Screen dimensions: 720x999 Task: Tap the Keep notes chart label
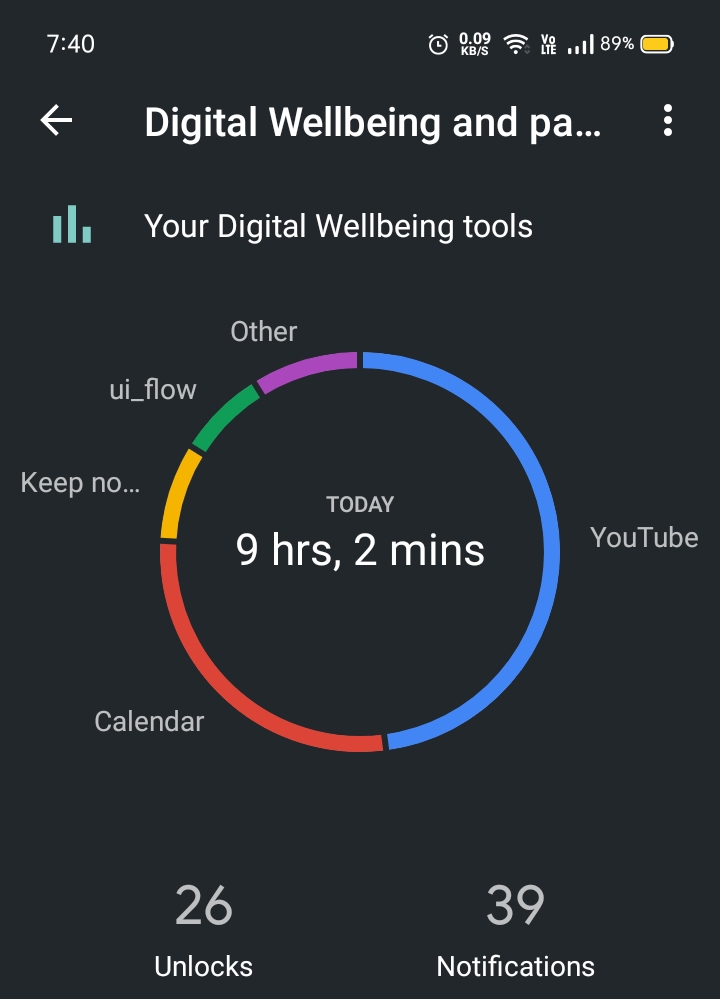[x=80, y=484]
